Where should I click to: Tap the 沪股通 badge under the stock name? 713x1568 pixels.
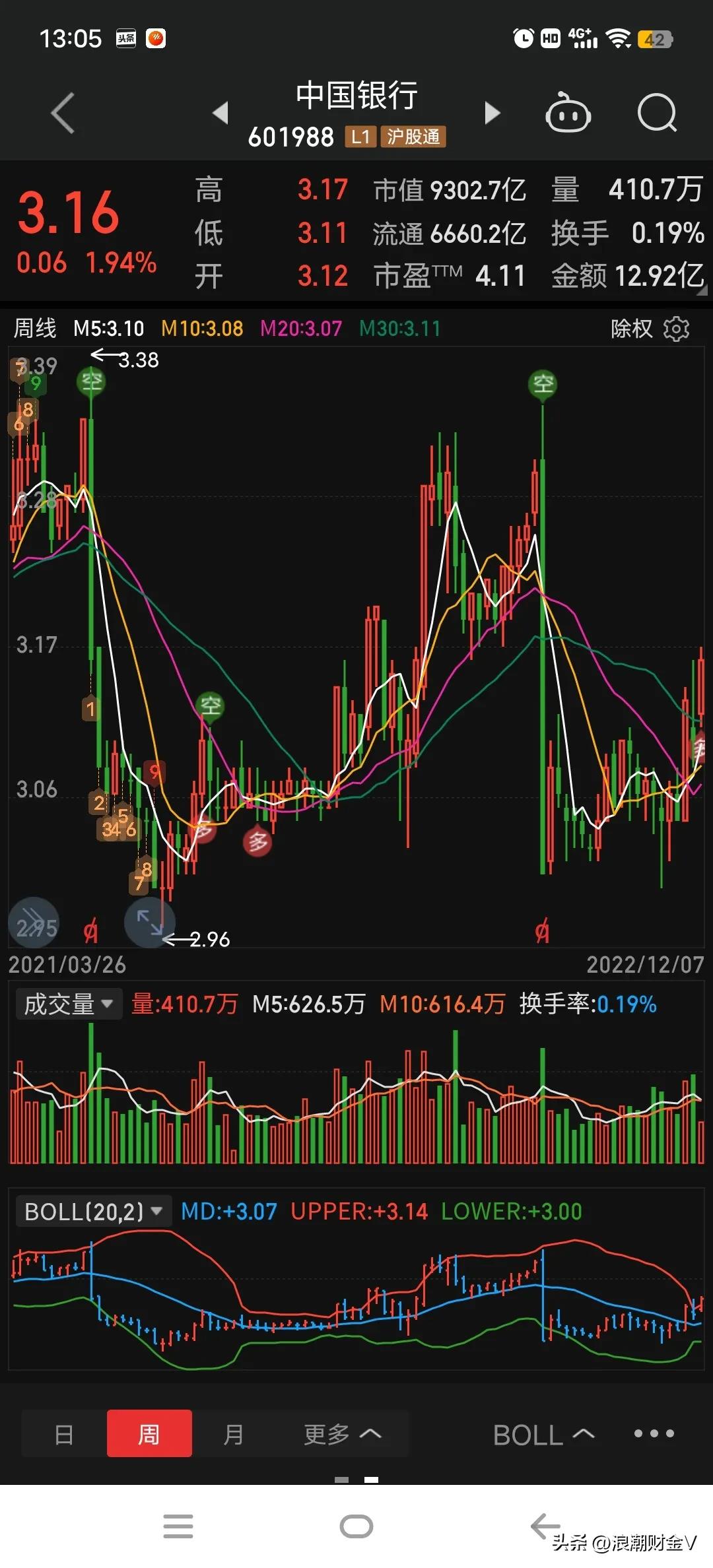[x=412, y=137]
